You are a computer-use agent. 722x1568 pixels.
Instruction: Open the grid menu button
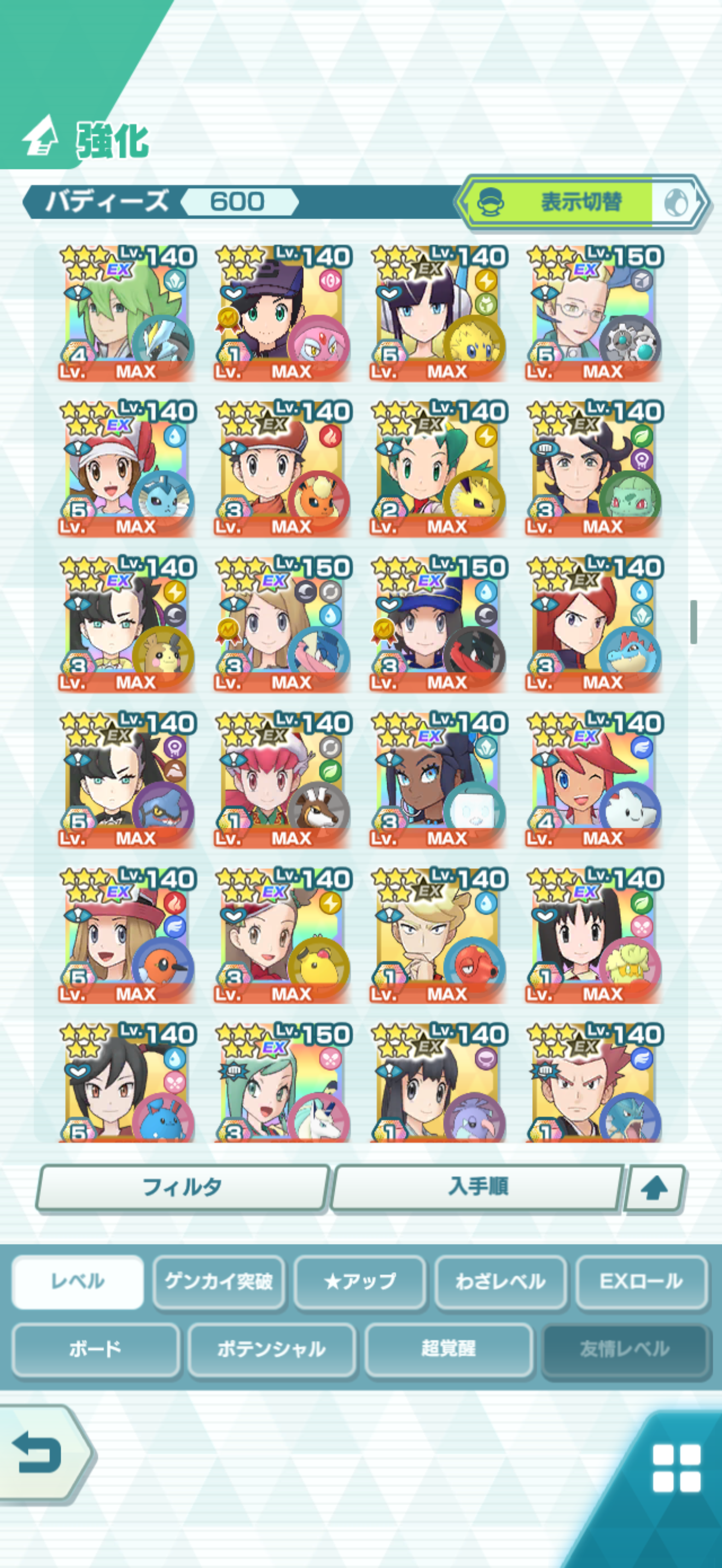click(x=676, y=1467)
